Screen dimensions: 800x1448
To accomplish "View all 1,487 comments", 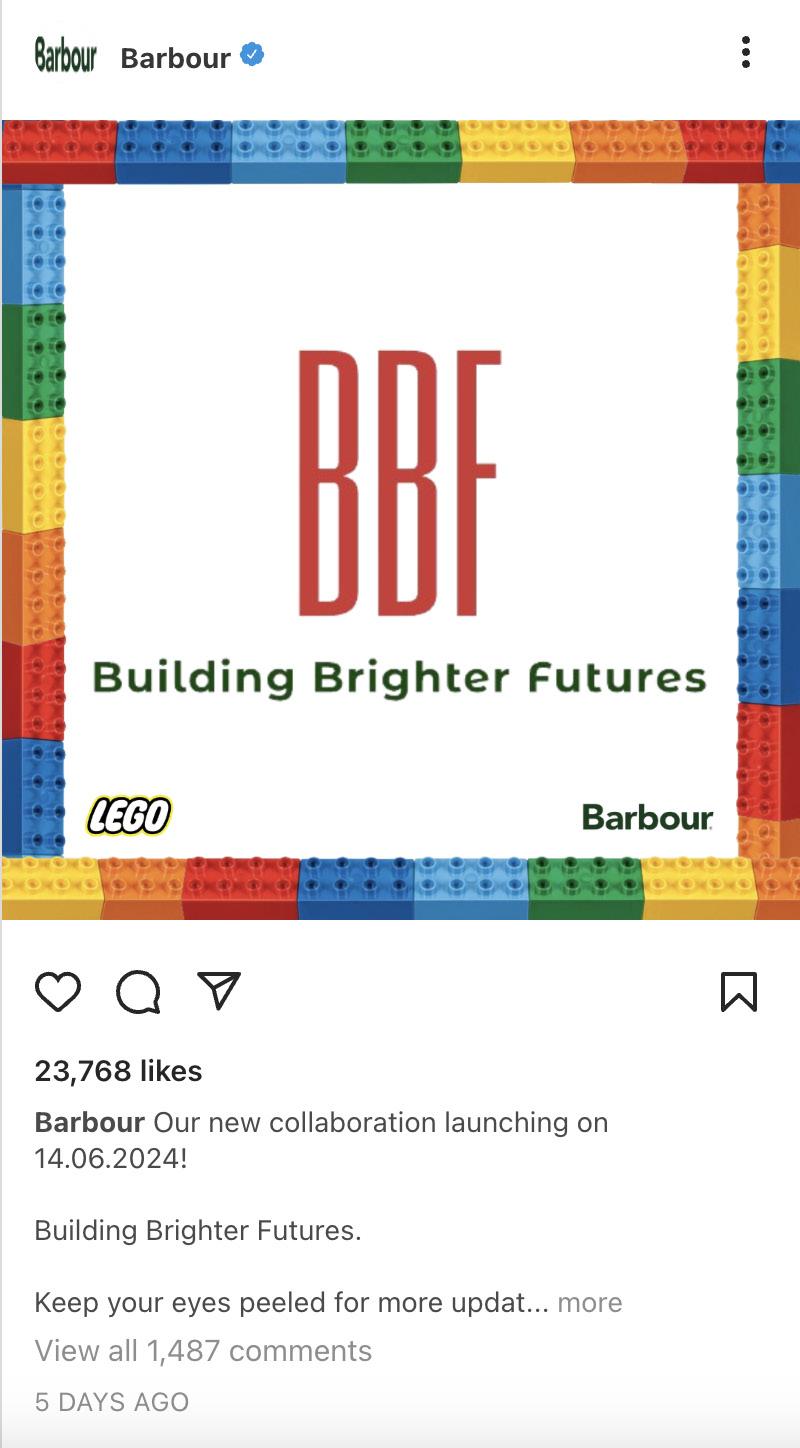I will [203, 1351].
